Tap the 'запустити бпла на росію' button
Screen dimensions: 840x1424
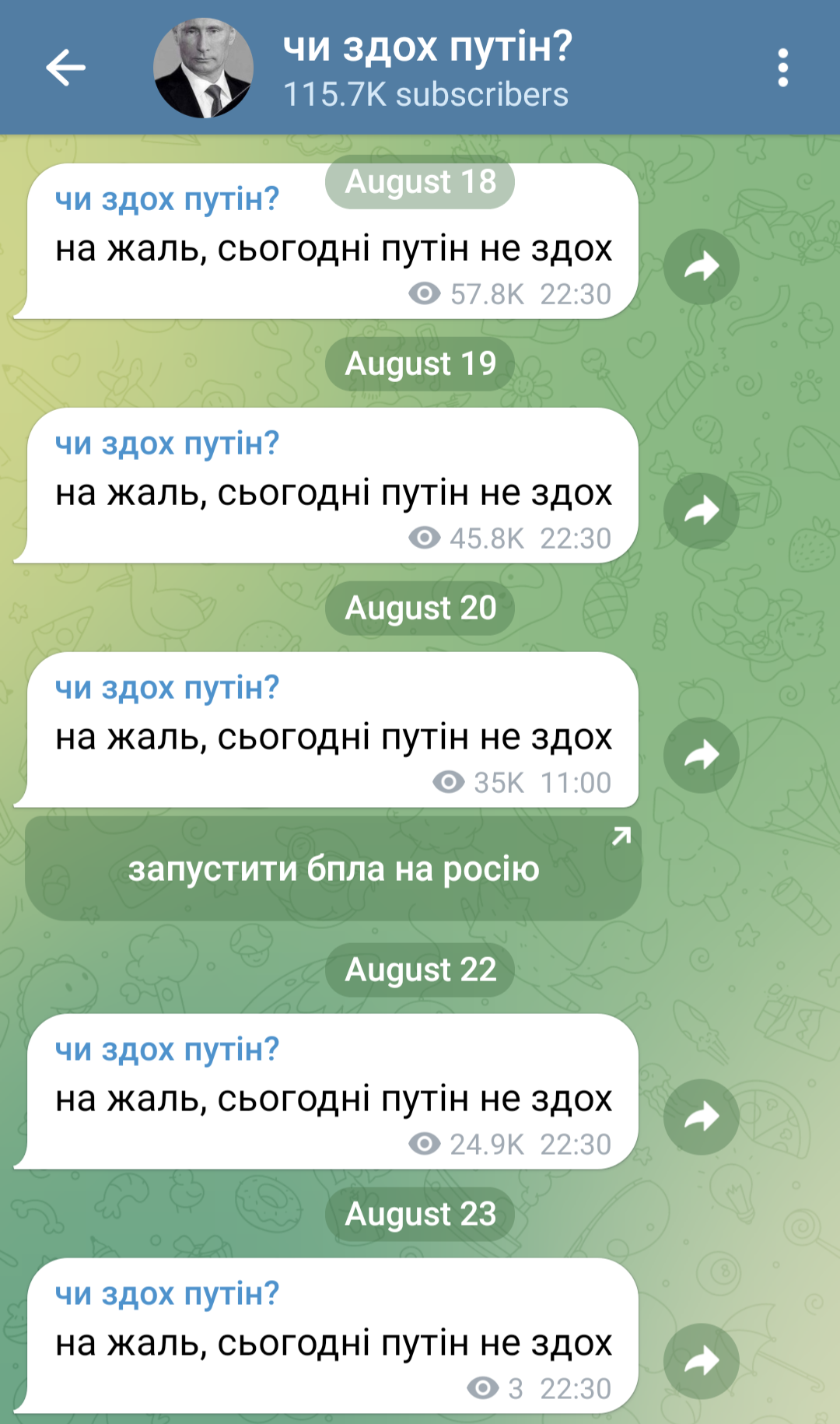tap(334, 868)
